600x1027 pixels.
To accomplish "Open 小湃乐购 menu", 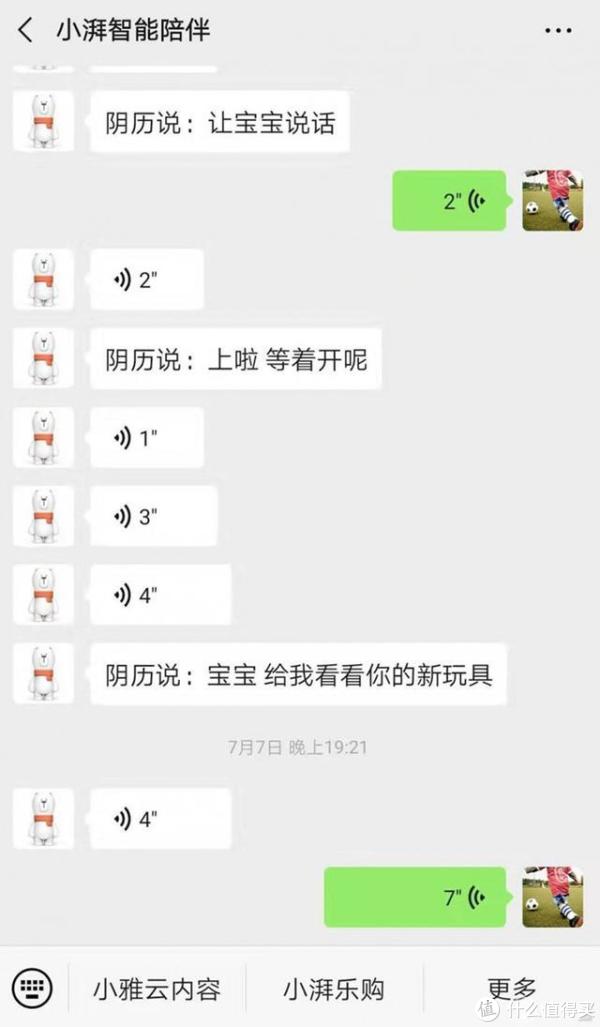I will click(334, 989).
